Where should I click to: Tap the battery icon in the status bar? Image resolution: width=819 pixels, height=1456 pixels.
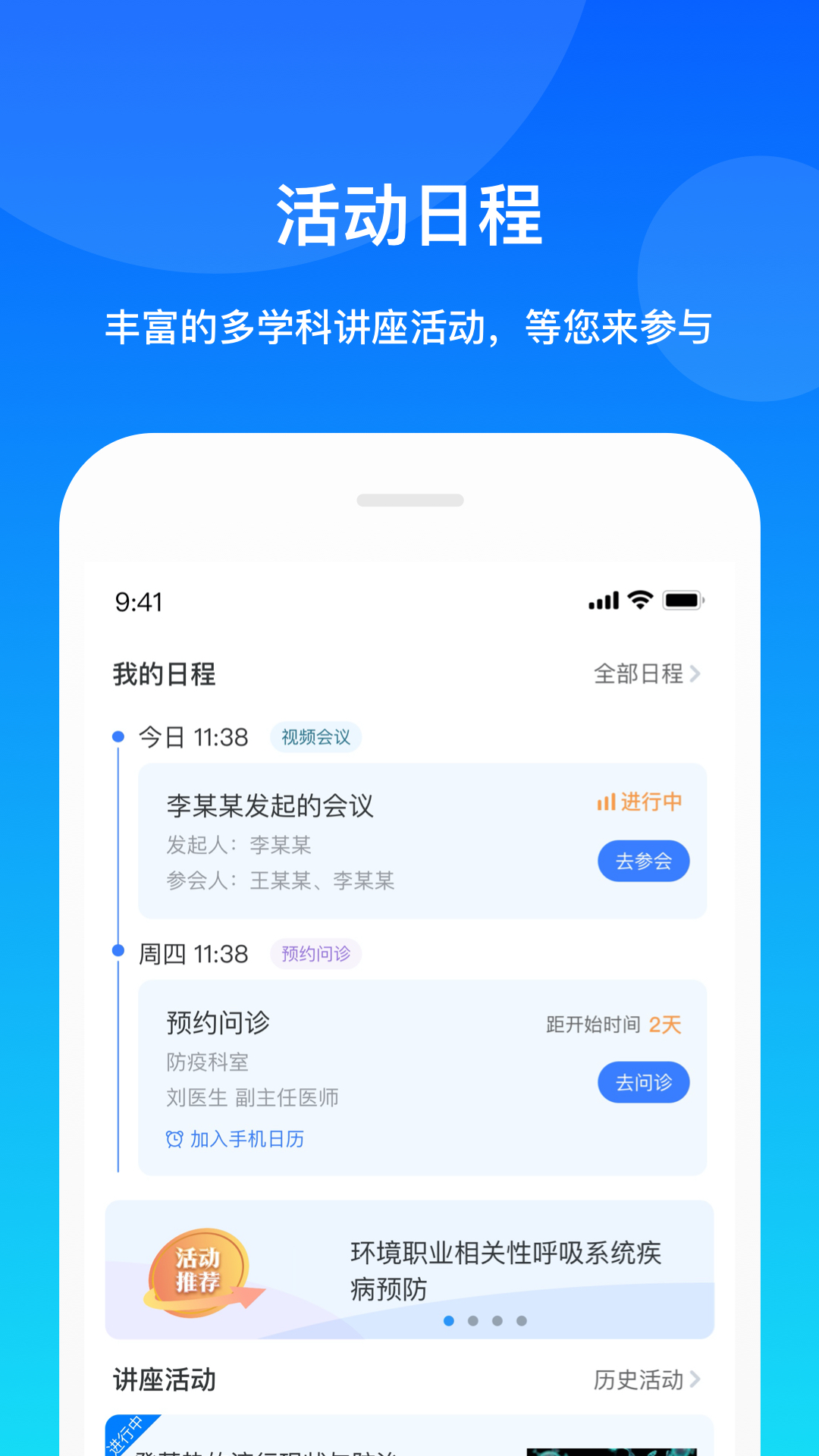coord(681,601)
